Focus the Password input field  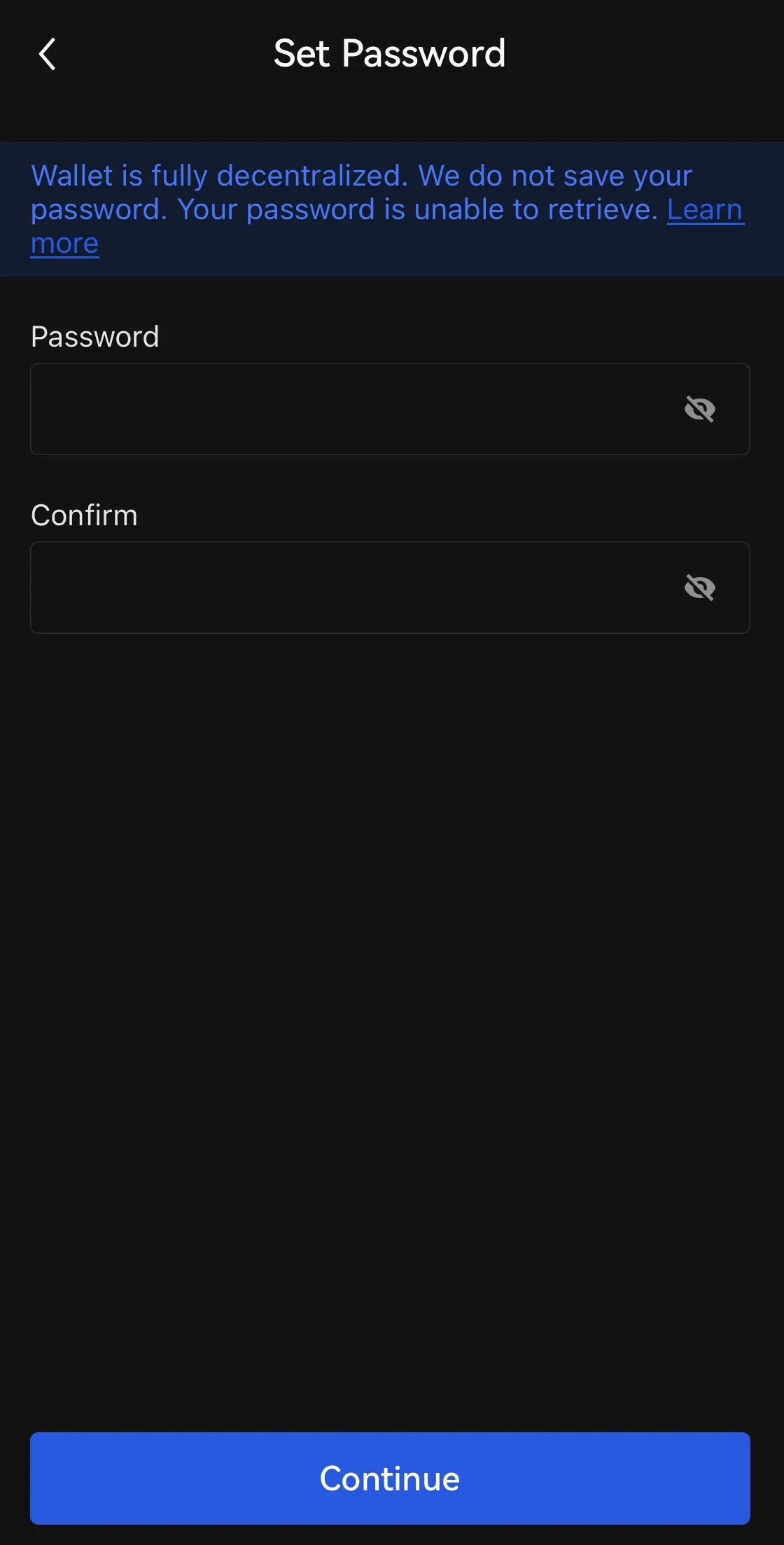pos(390,409)
